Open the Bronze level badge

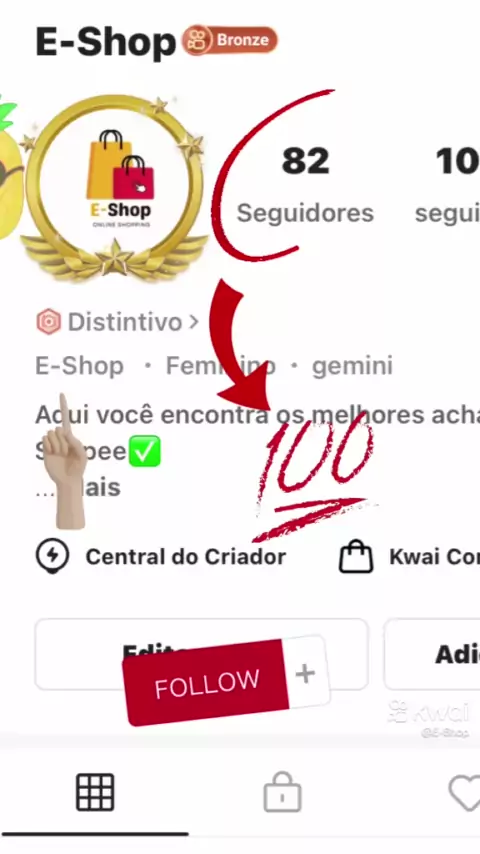229,40
